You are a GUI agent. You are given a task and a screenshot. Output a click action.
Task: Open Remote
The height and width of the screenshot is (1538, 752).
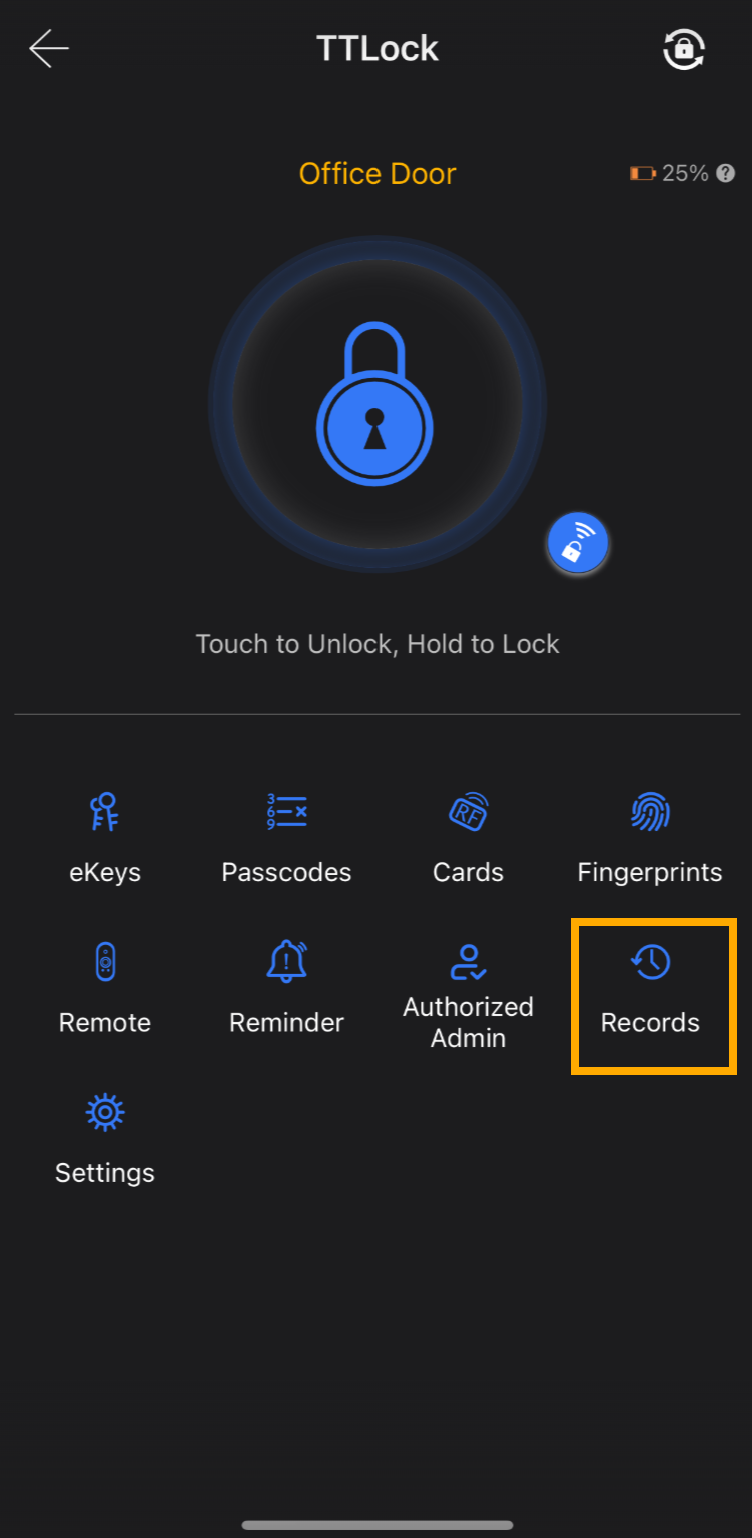pos(105,988)
